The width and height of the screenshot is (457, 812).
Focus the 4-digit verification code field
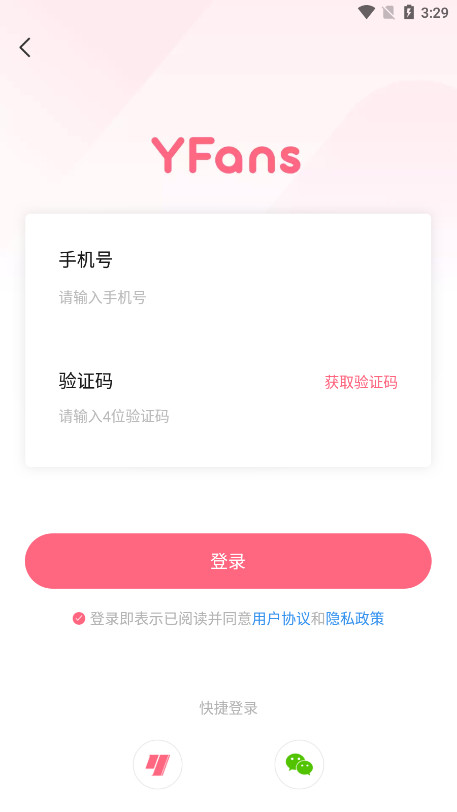(x=187, y=416)
